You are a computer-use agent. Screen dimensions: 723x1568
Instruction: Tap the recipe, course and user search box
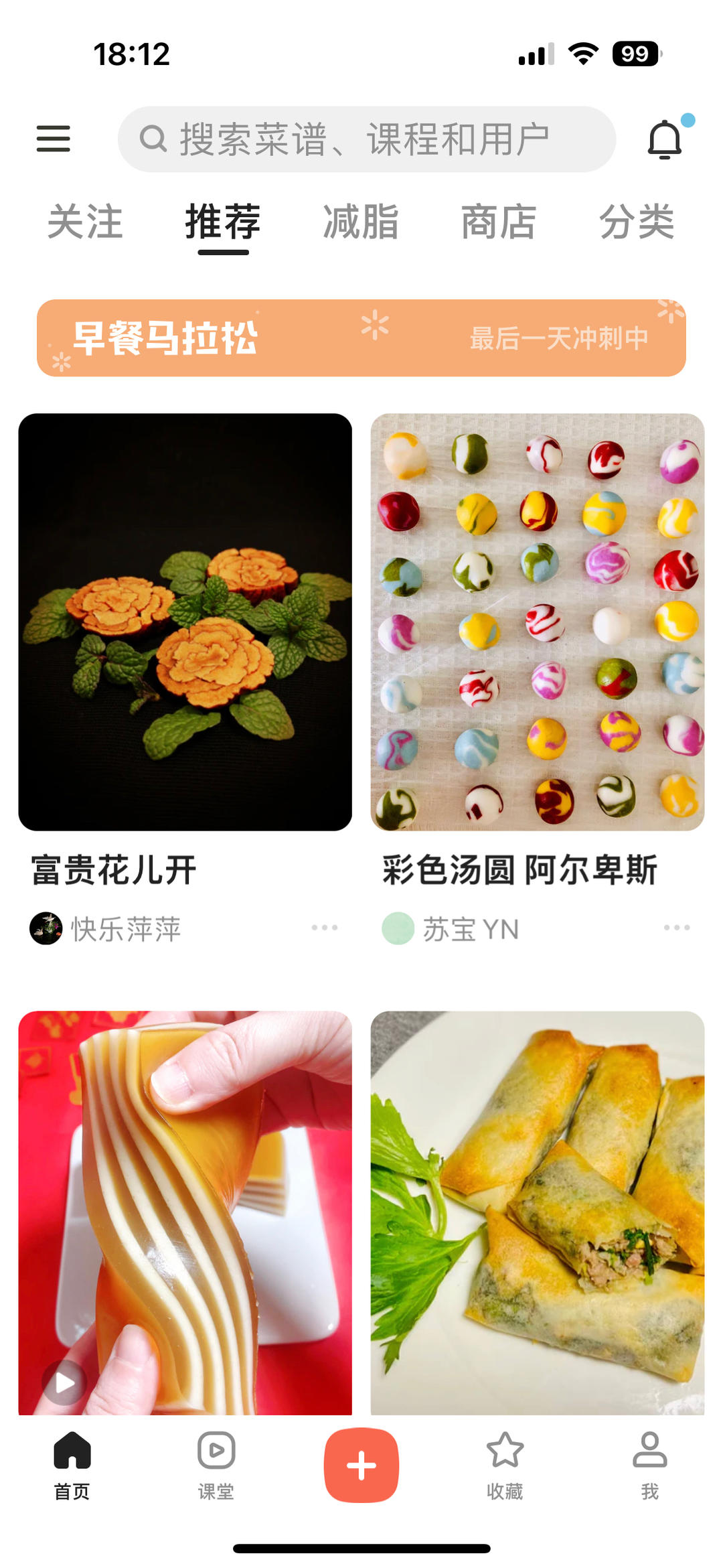366,139
